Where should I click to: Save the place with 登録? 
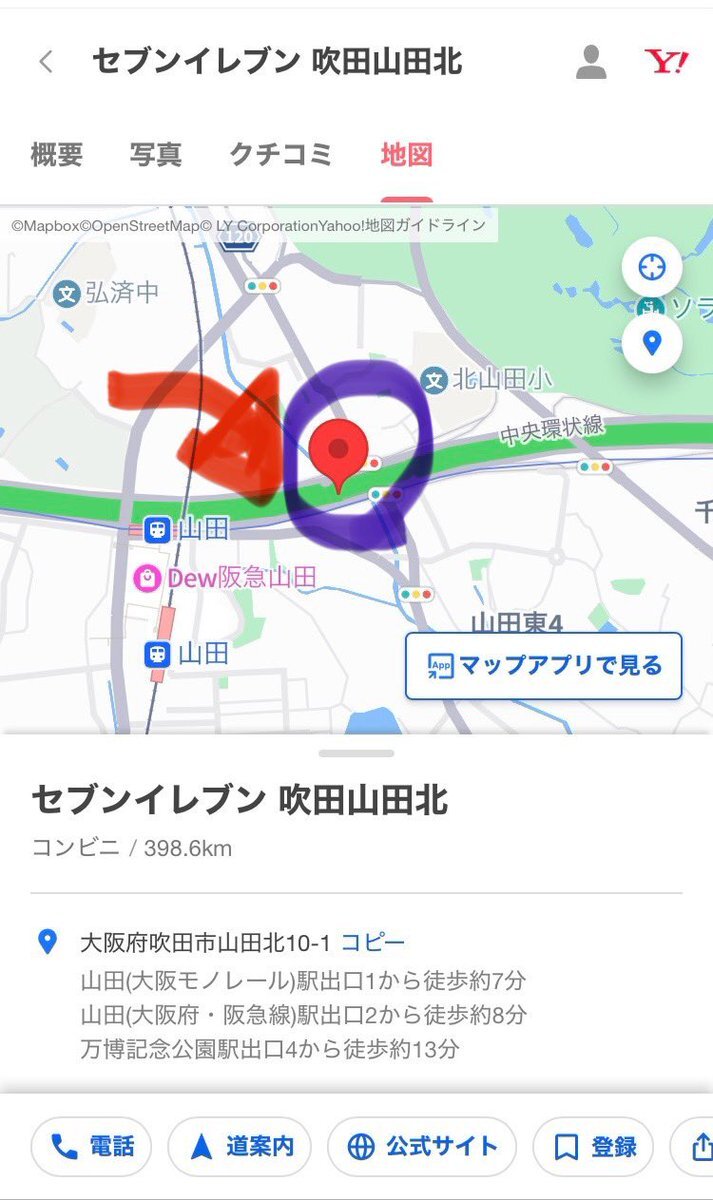[593, 1146]
